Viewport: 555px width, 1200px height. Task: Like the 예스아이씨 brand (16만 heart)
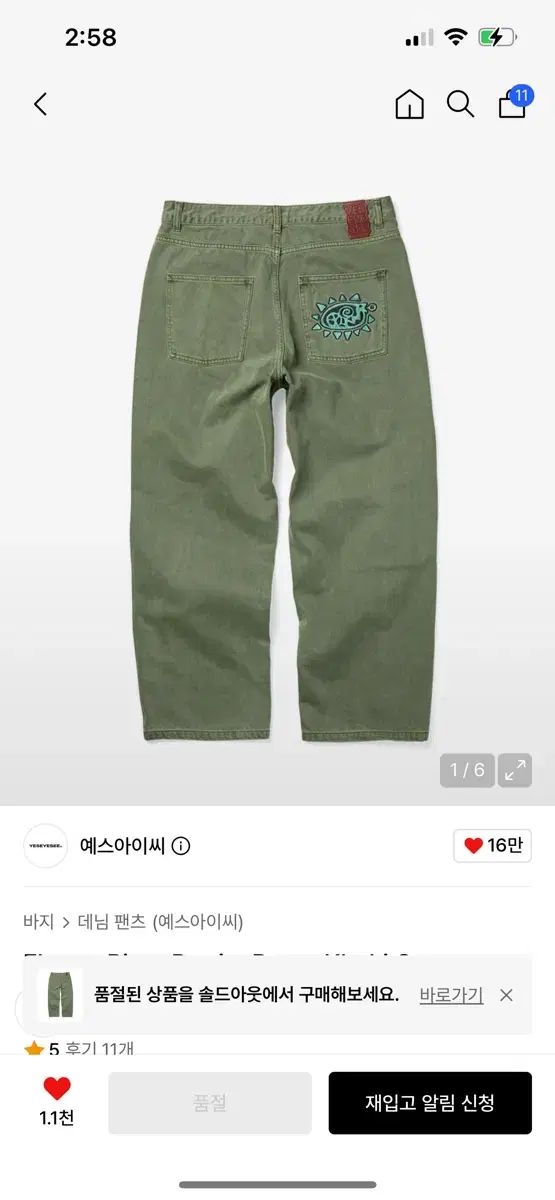coord(492,846)
